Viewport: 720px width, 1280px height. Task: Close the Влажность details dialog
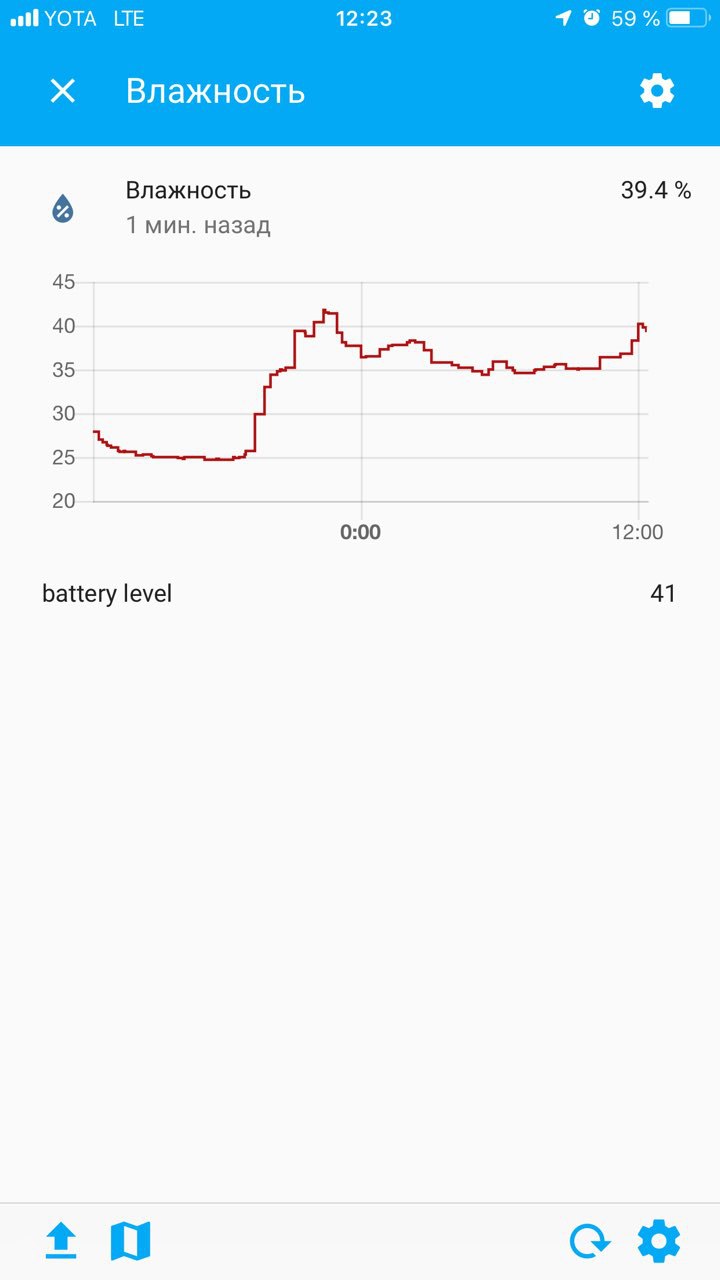(63, 91)
